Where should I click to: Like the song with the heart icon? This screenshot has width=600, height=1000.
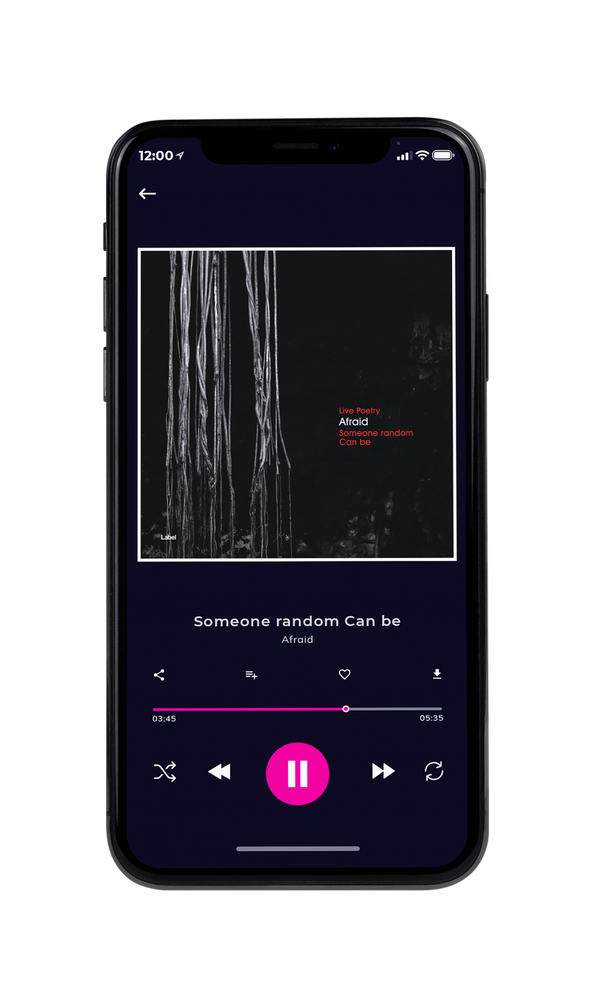(x=344, y=674)
